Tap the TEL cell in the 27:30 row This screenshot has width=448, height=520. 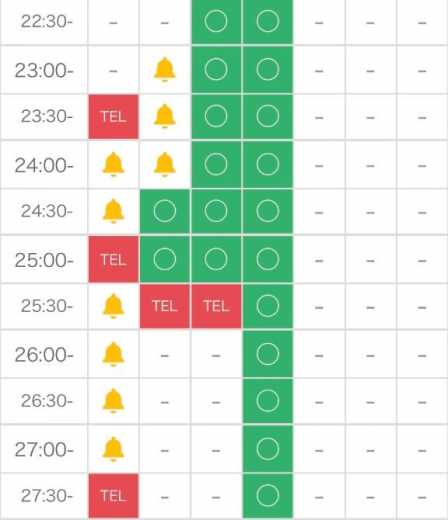click(113, 496)
